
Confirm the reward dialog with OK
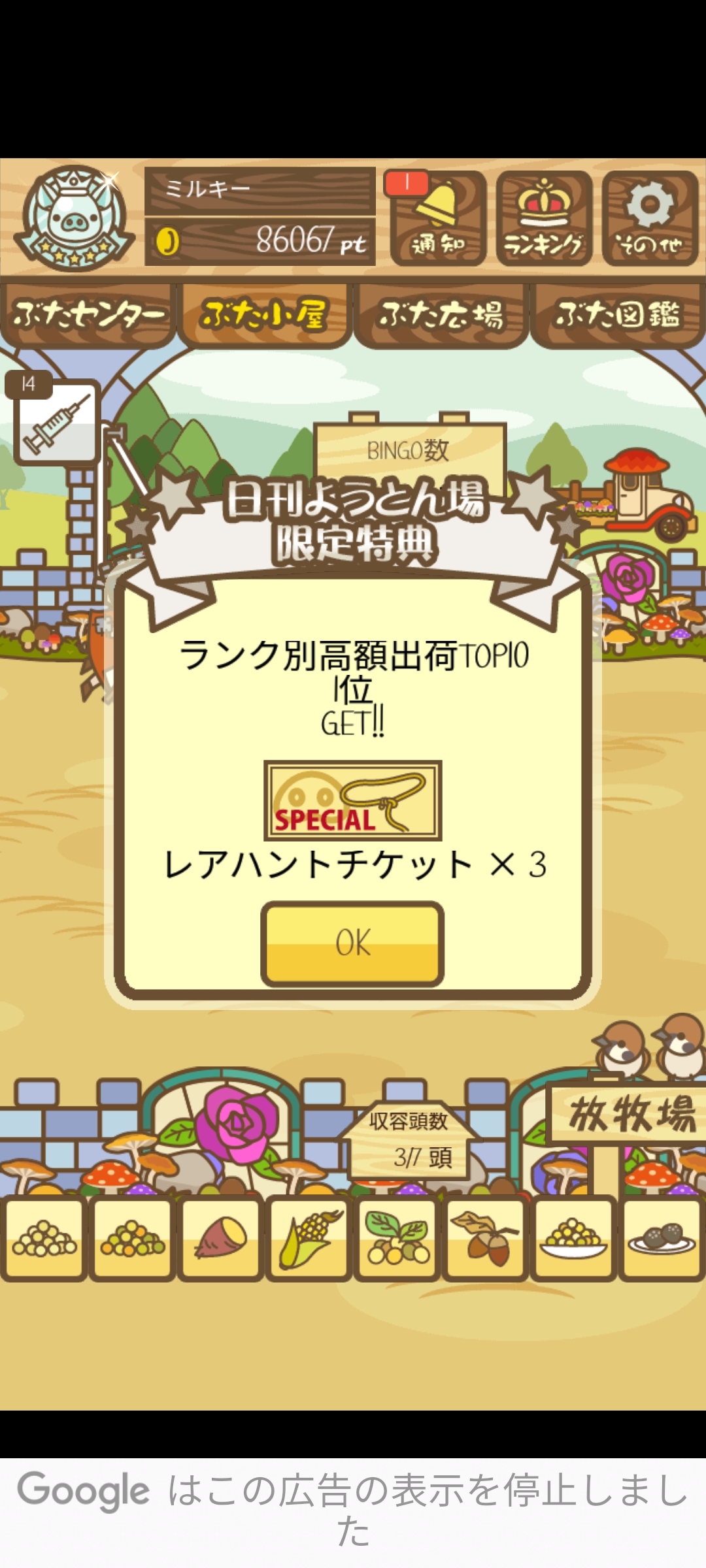pyautogui.click(x=352, y=943)
